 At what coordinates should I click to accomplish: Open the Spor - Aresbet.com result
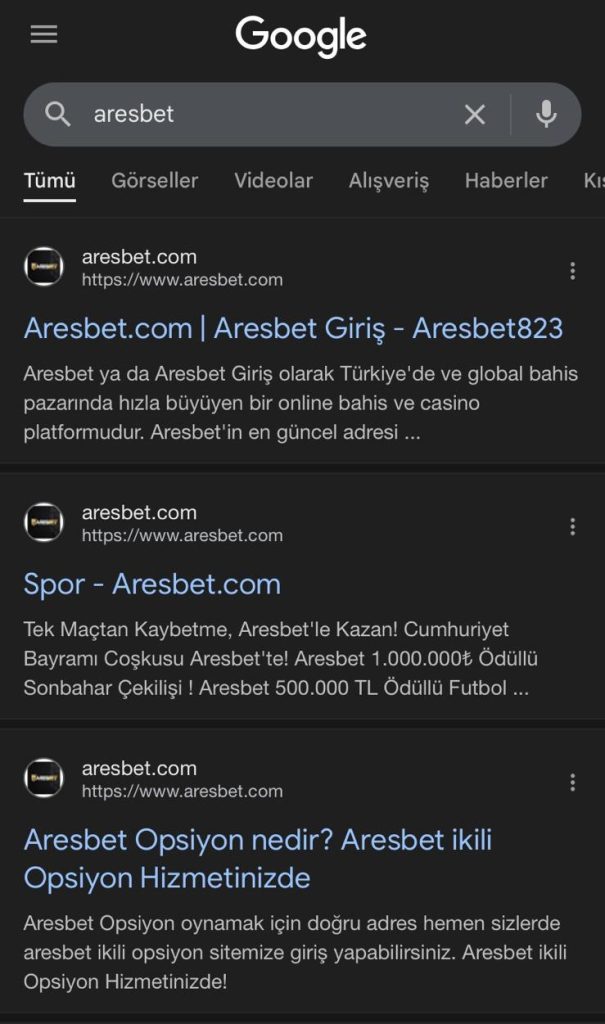(x=152, y=584)
